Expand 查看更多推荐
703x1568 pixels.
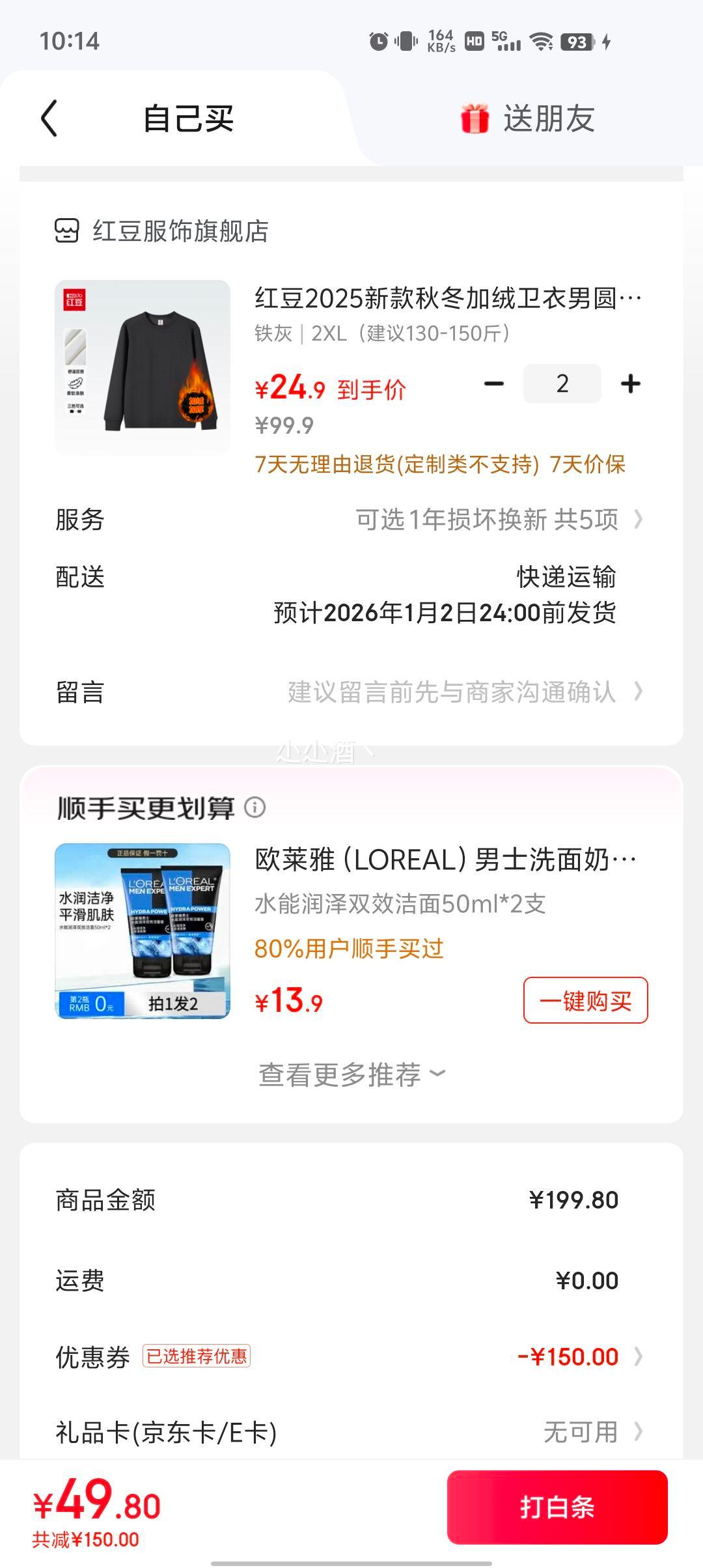pyautogui.click(x=351, y=1075)
